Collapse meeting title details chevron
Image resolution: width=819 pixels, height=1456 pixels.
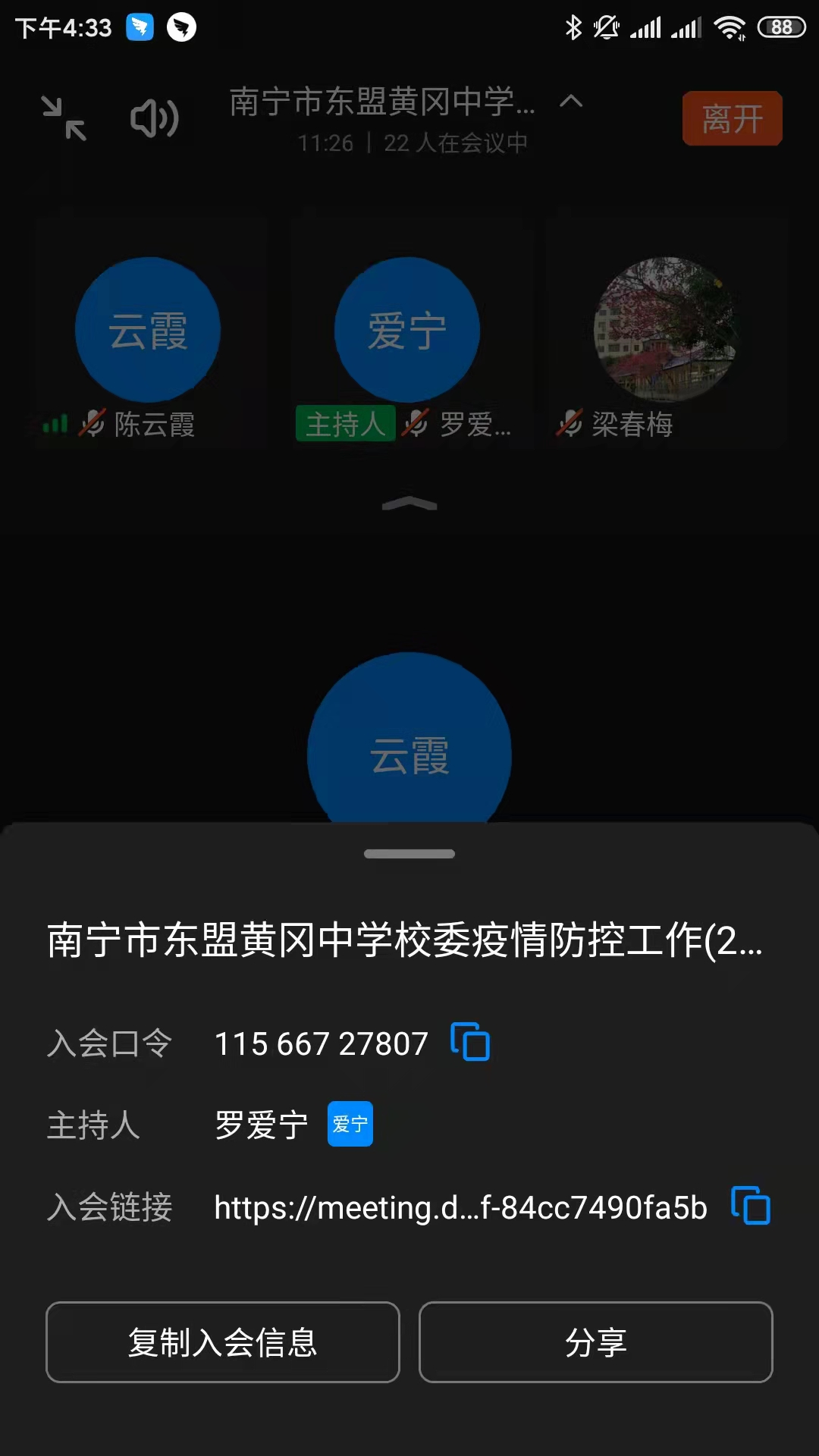(571, 101)
